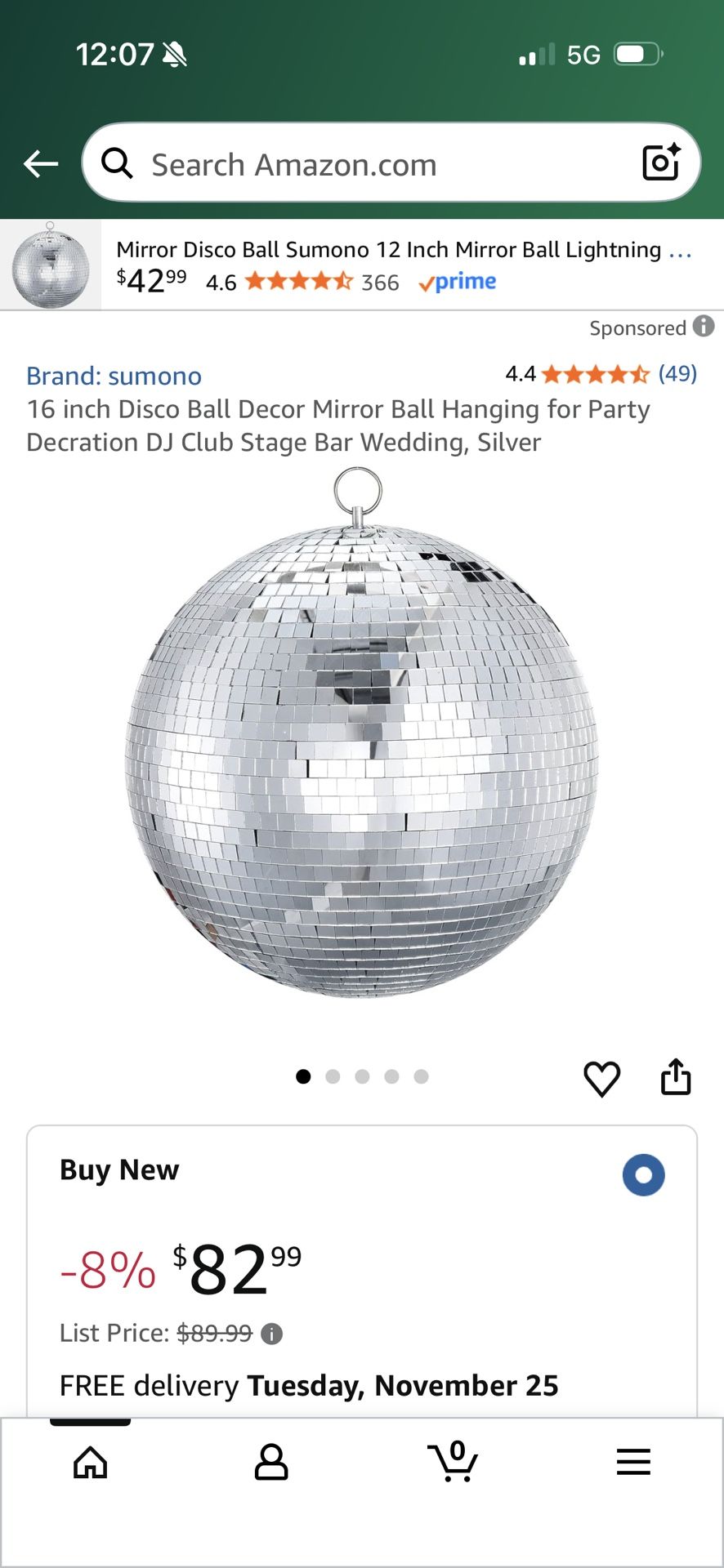Open camera visual search in the search bar
The width and height of the screenshot is (724, 1568).
[661, 162]
